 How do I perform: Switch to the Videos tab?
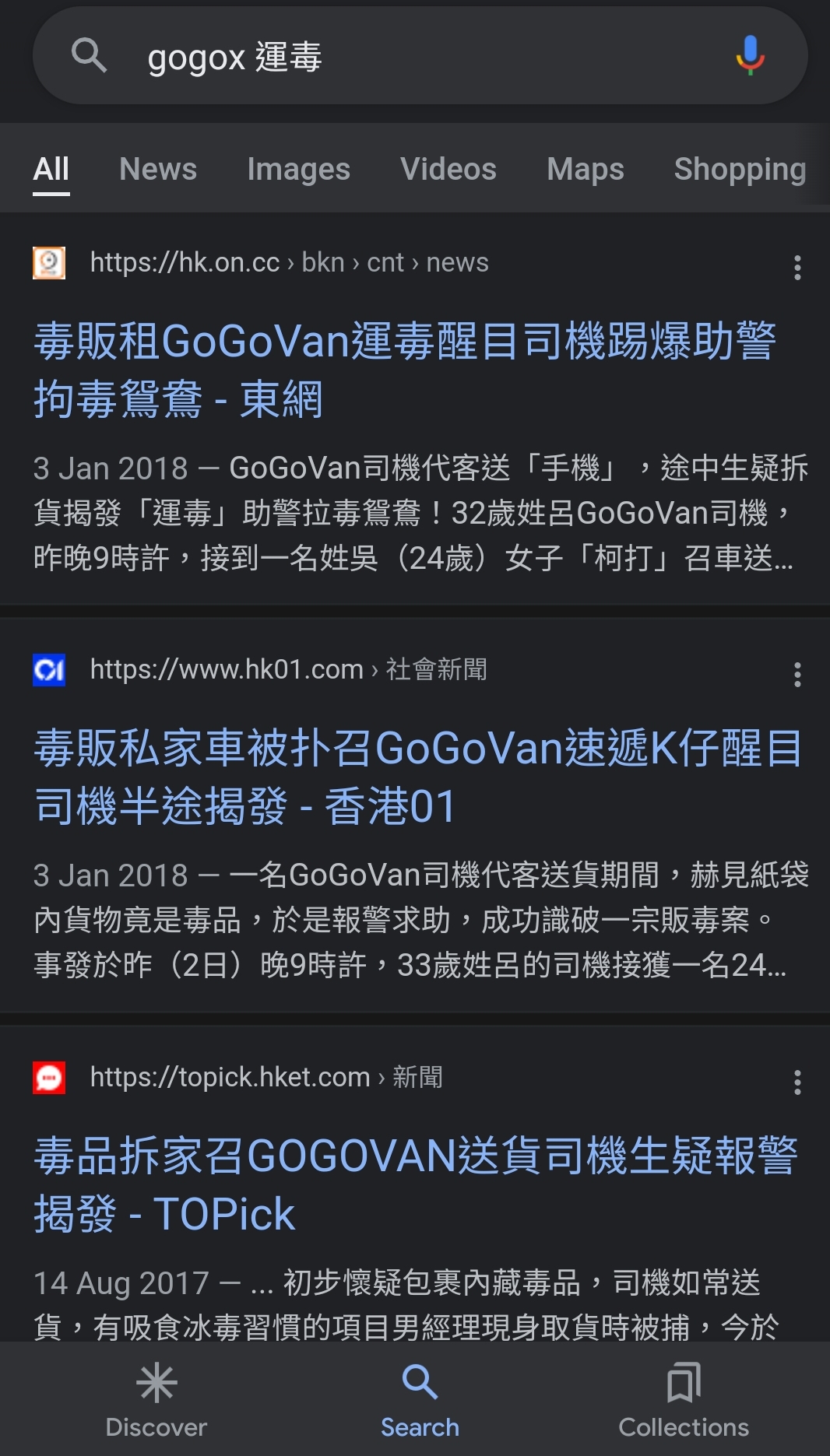tap(448, 169)
